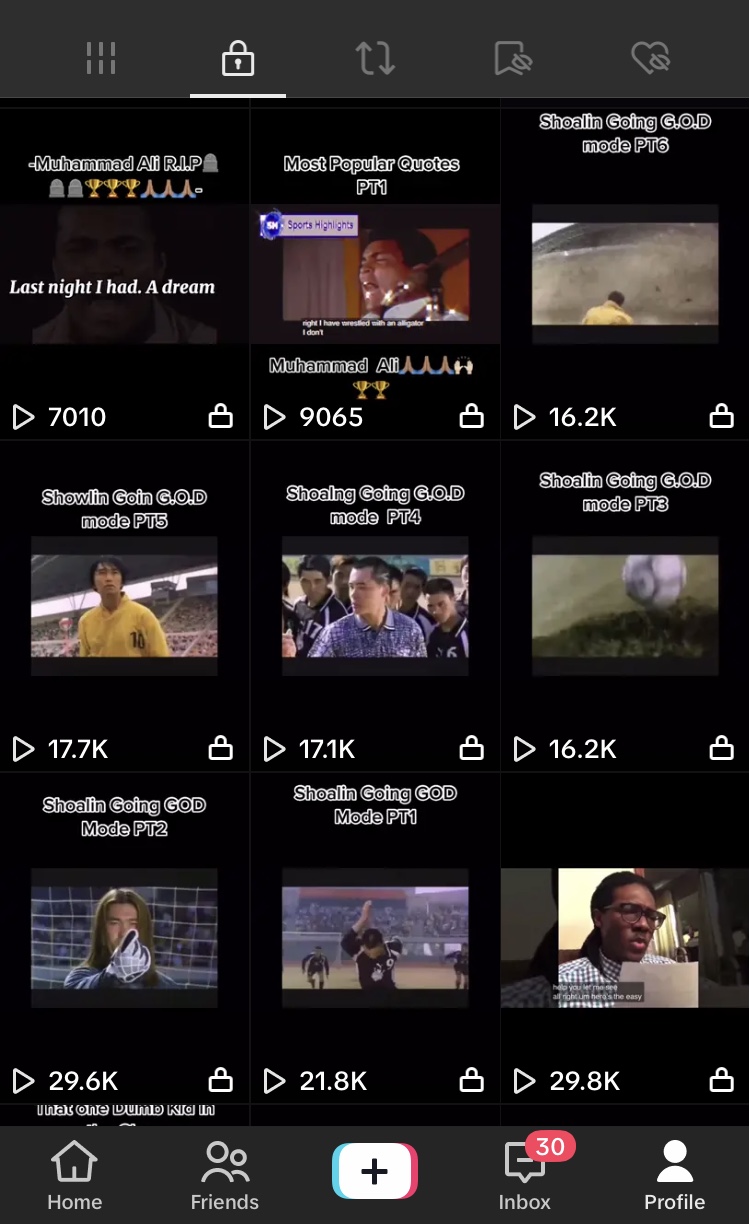This screenshot has height=1224, width=749.
Task: Open the hidden liked videos tab
Action: click(650, 59)
